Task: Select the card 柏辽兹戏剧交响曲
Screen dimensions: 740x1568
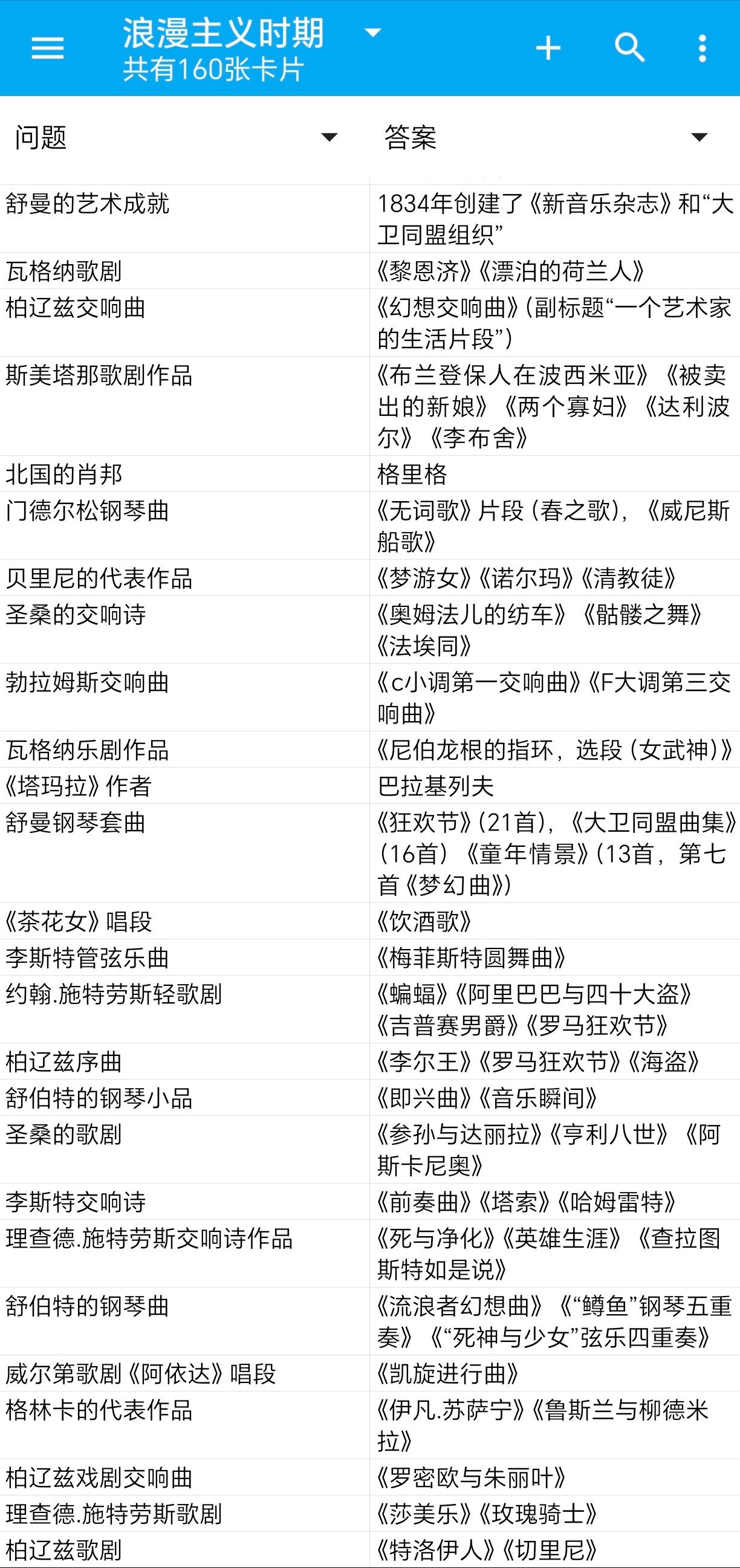Action: pos(370,1477)
